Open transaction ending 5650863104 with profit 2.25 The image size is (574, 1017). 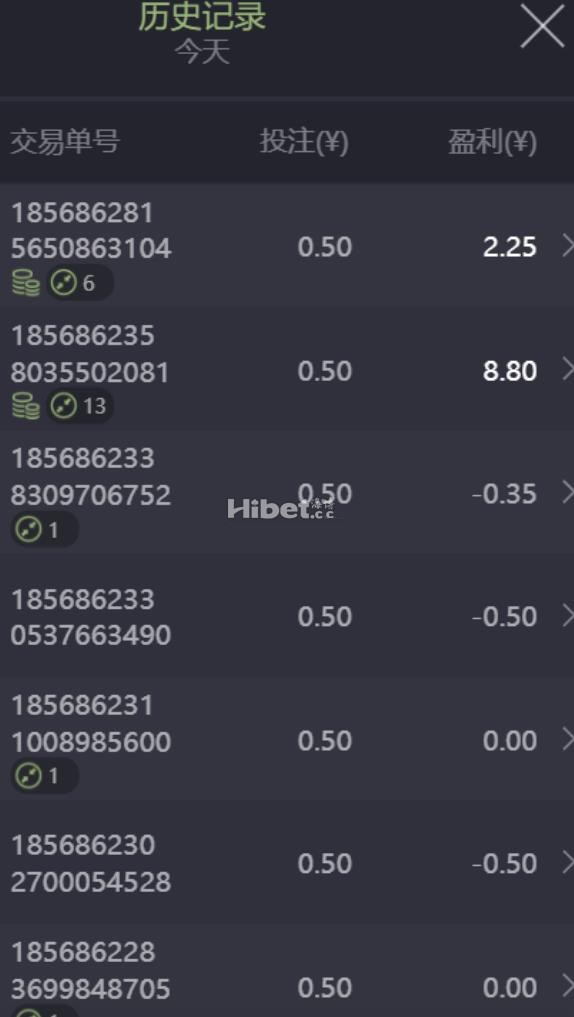click(x=287, y=246)
